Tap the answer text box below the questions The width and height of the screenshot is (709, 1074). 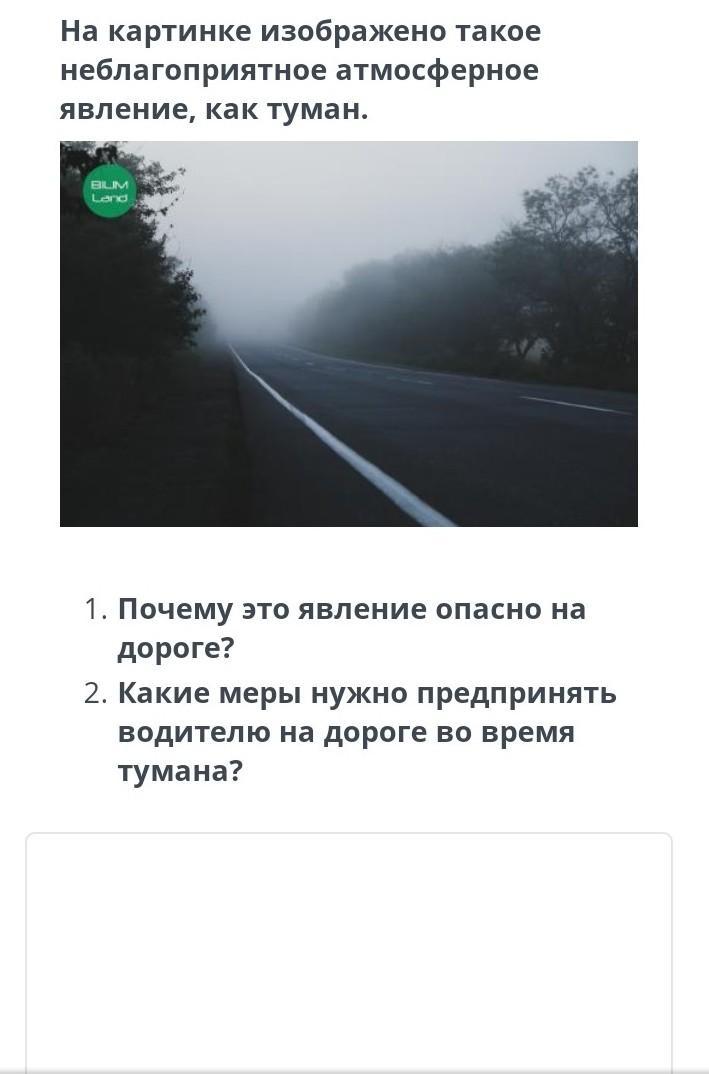[348, 950]
